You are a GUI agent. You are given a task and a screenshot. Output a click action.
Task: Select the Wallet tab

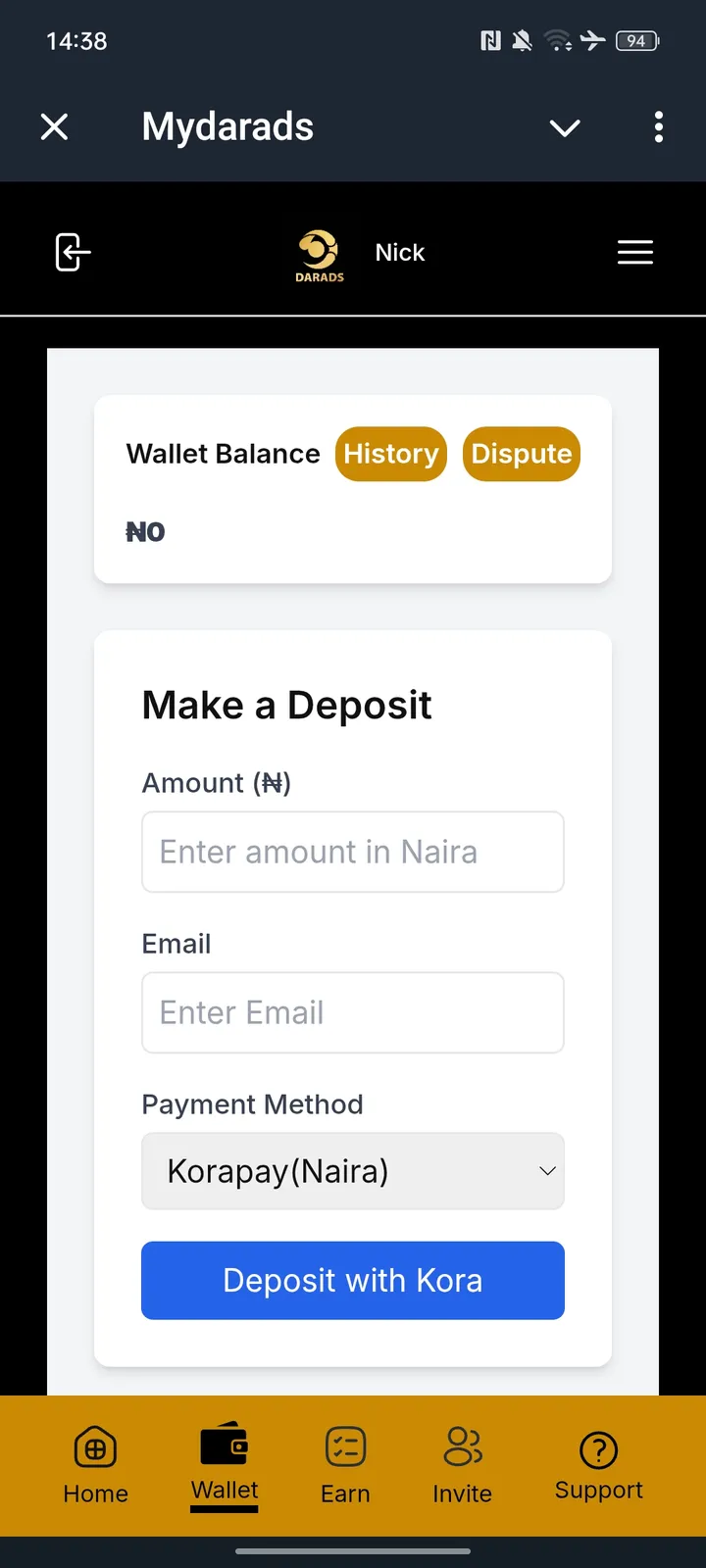coord(225,1464)
